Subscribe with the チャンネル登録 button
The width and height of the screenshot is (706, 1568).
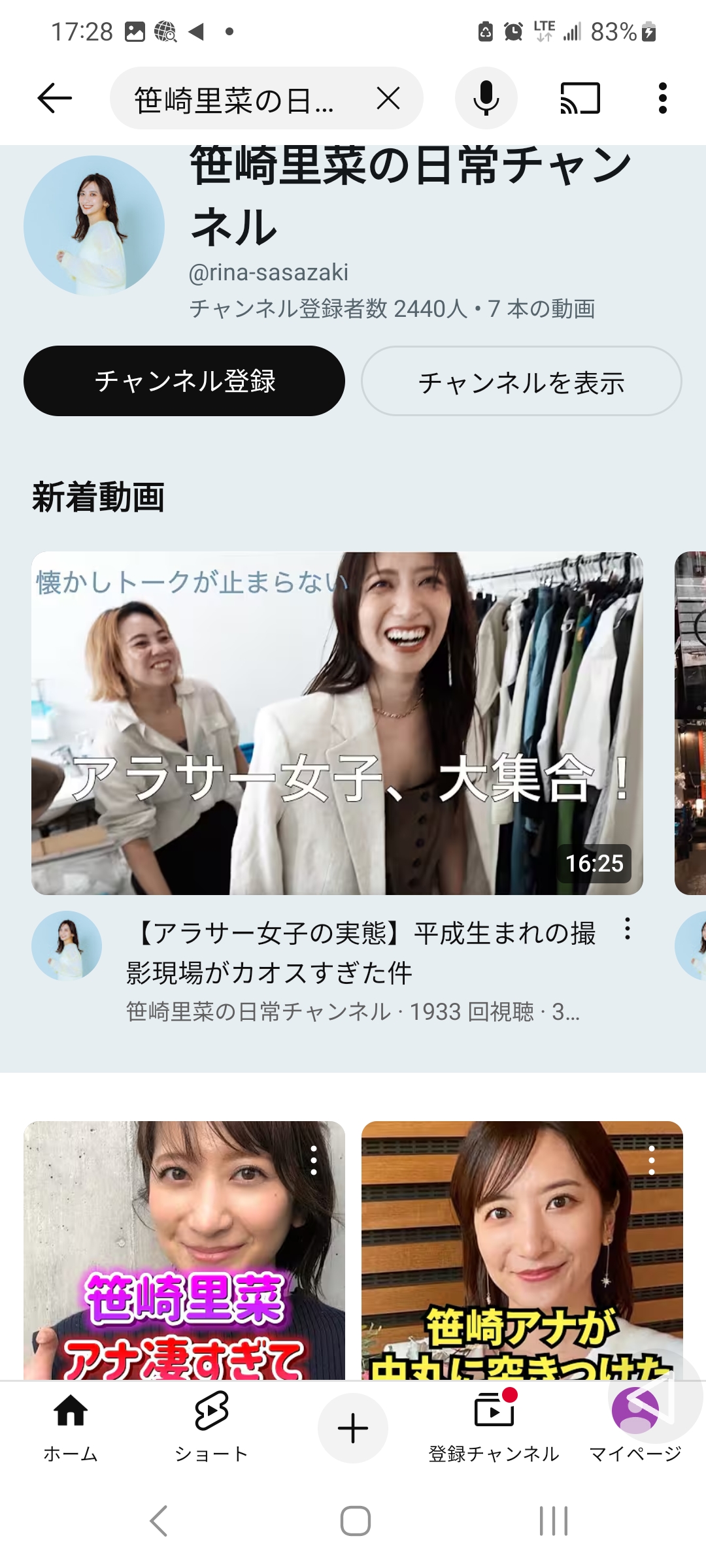(184, 381)
